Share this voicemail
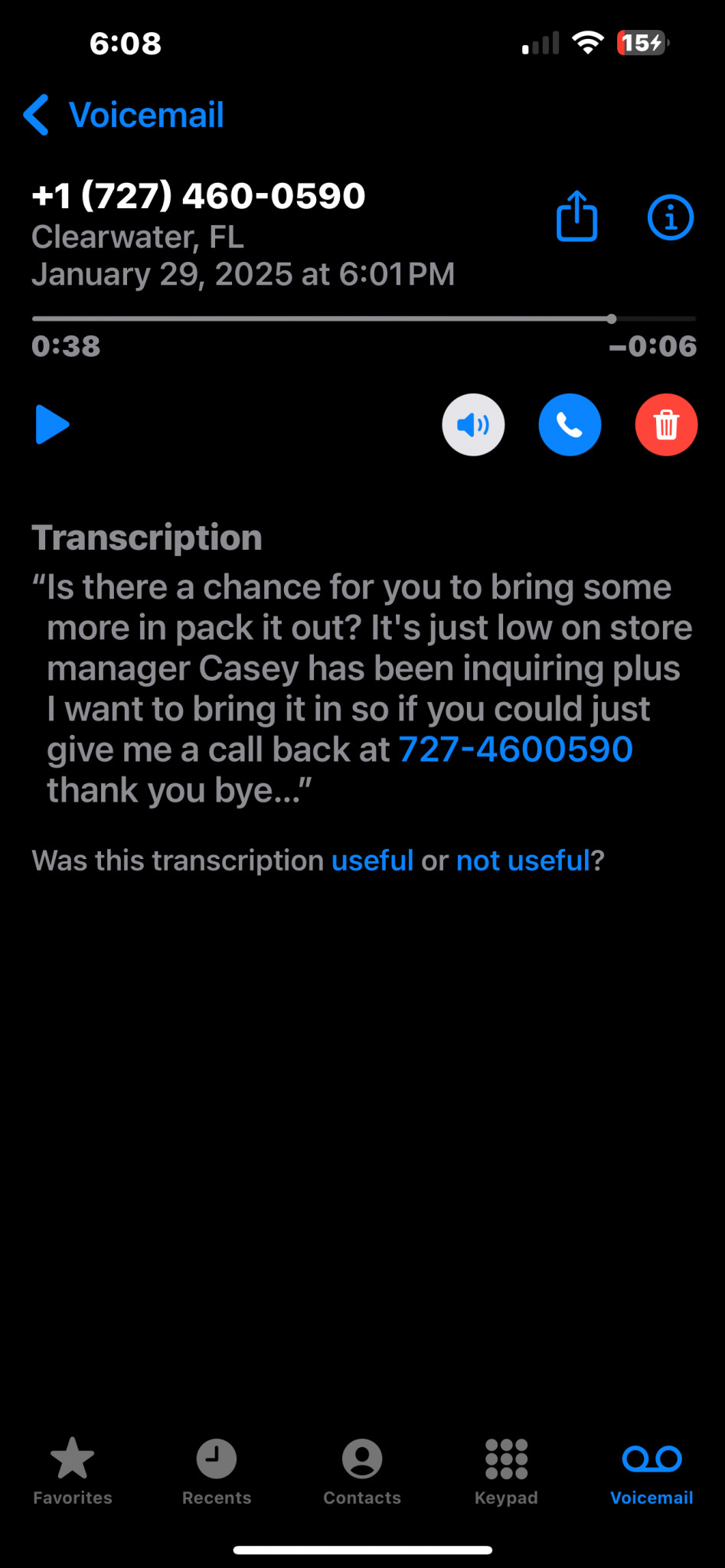This screenshot has height=1568, width=725. 576,217
